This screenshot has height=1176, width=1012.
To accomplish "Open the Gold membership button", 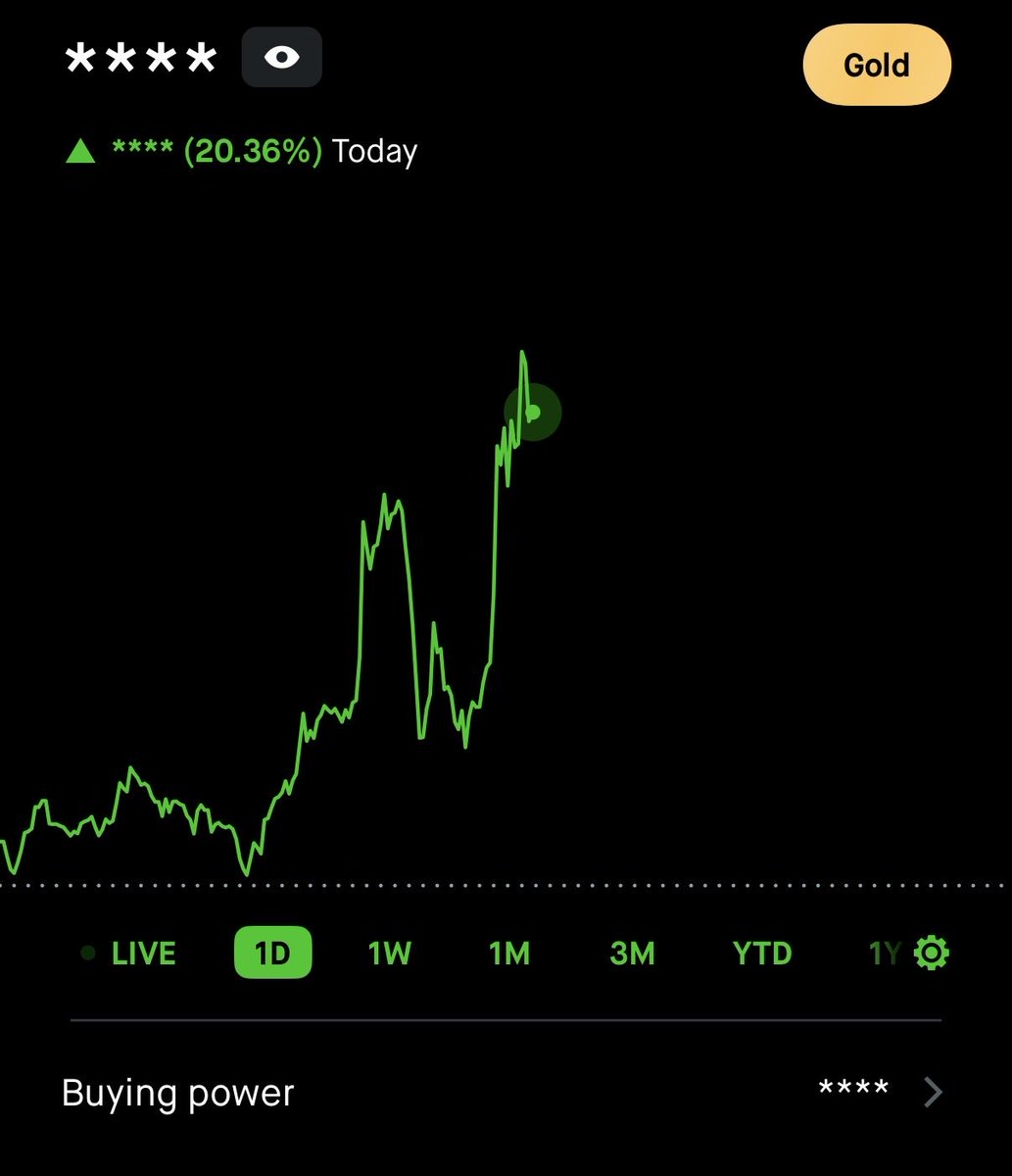I will click(x=877, y=66).
